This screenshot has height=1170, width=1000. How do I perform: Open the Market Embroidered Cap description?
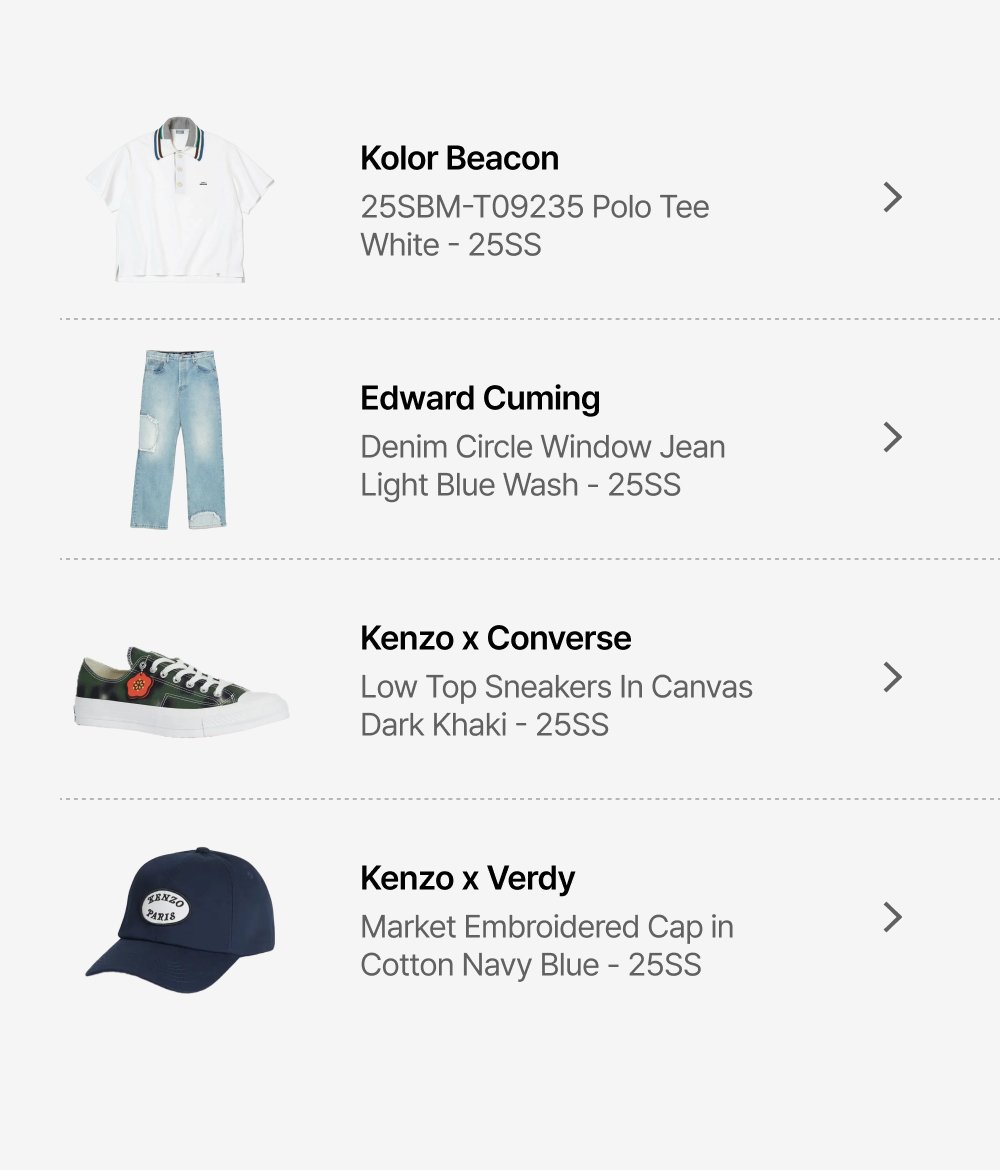pos(547,945)
